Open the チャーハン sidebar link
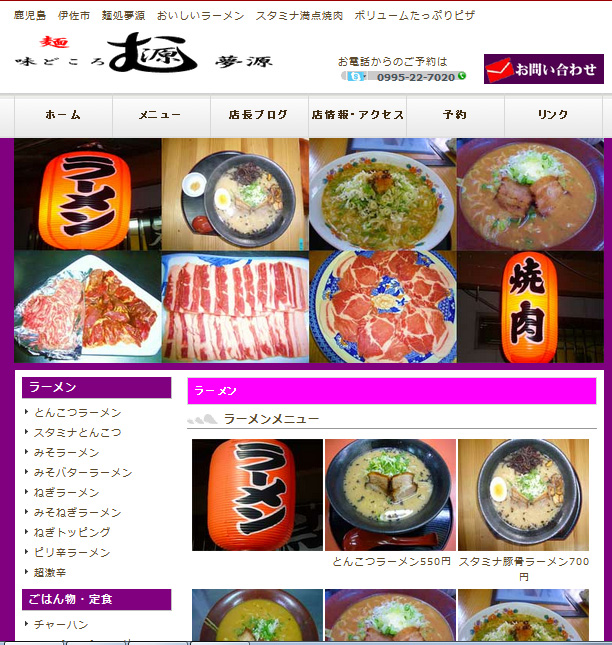Image resolution: width=612 pixels, height=645 pixels. (61, 624)
